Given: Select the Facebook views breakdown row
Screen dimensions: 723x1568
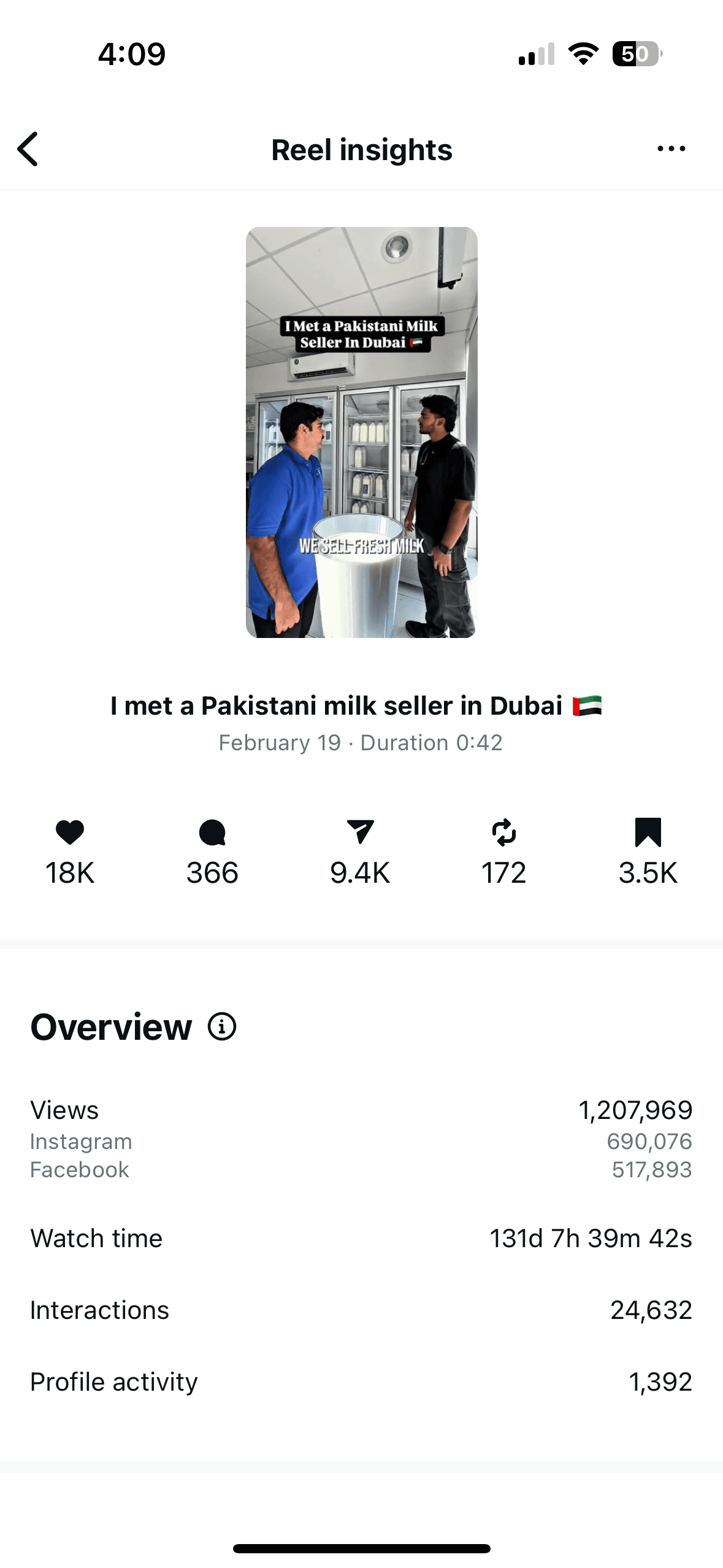Looking at the screenshot, I should (361, 1169).
